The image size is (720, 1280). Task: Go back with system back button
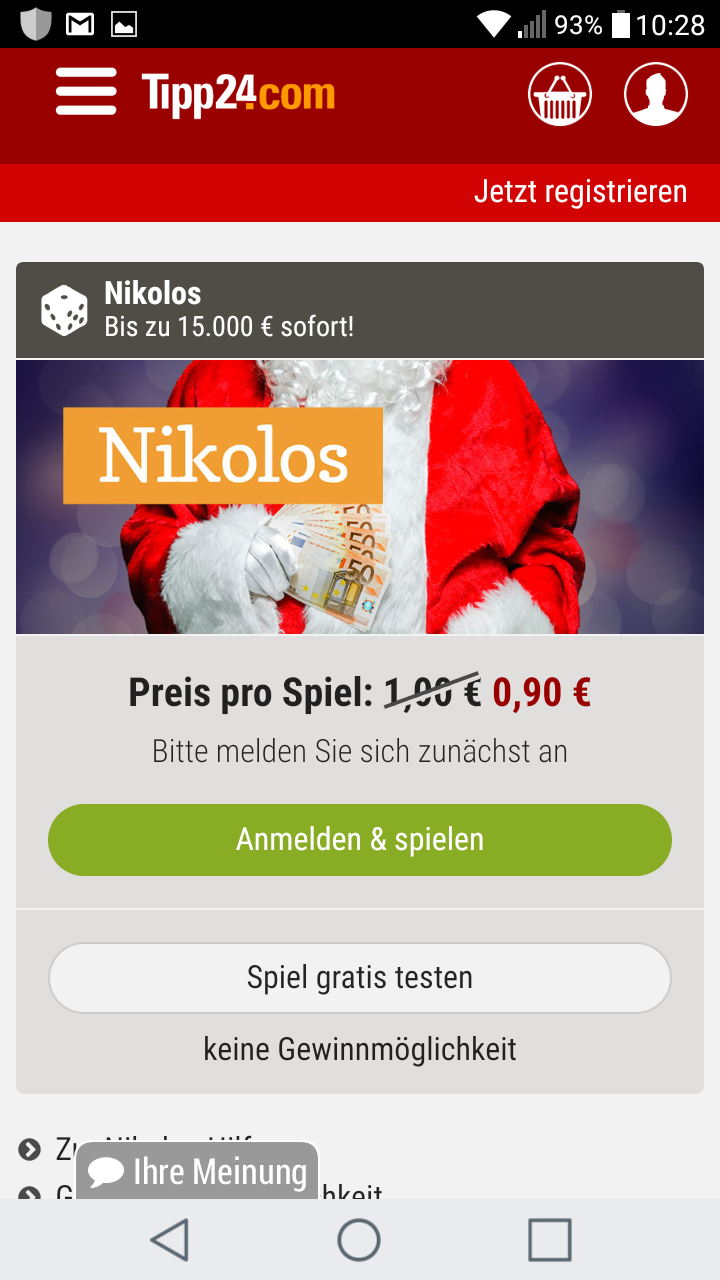(170, 1240)
